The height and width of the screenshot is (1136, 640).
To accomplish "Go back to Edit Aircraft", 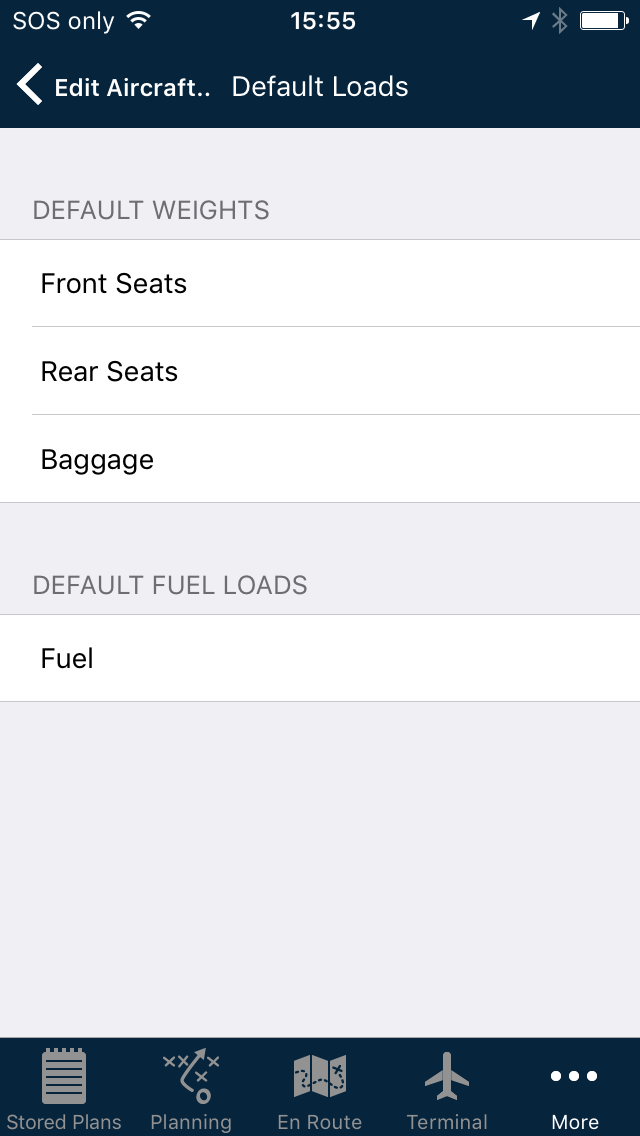I will pyautogui.click(x=110, y=87).
